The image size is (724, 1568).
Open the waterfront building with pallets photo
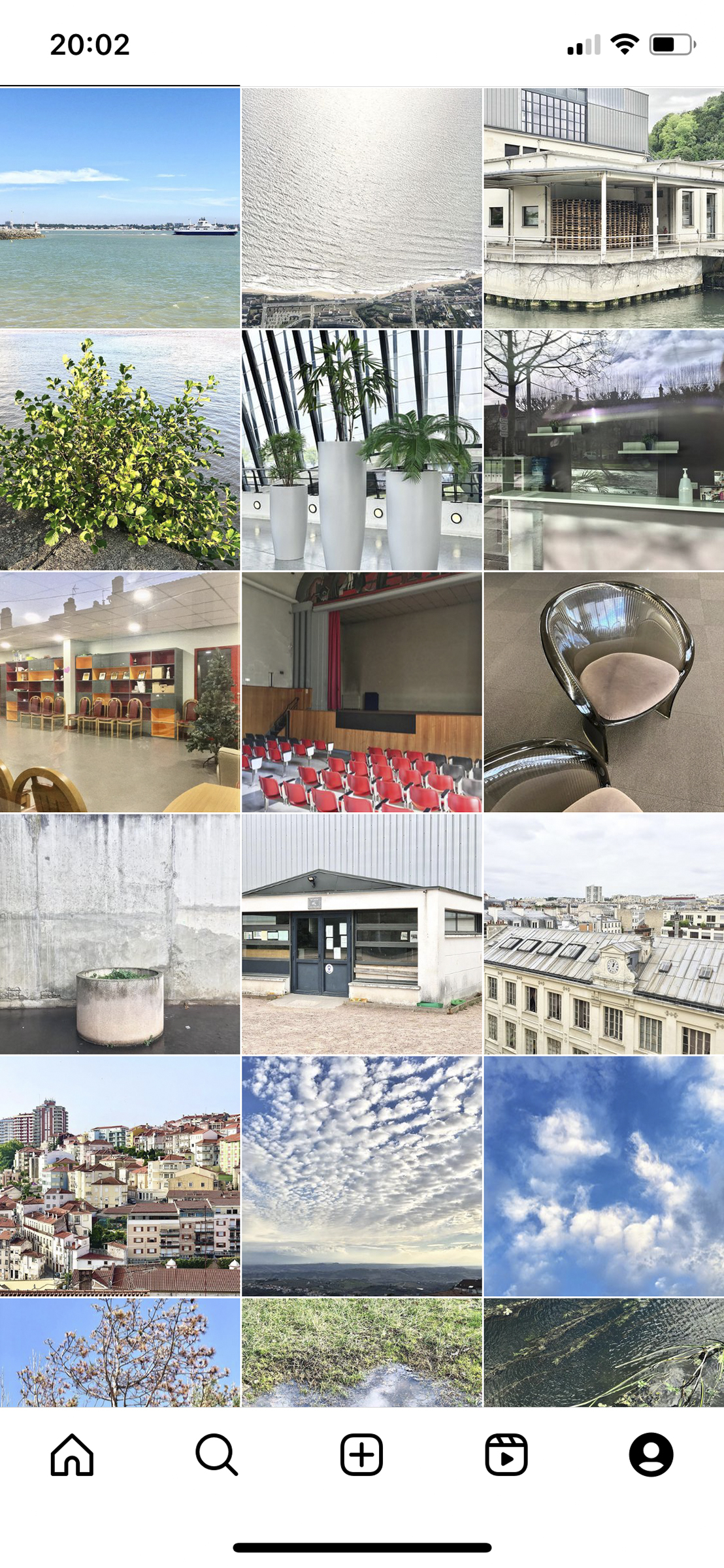(x=604, y=208)
